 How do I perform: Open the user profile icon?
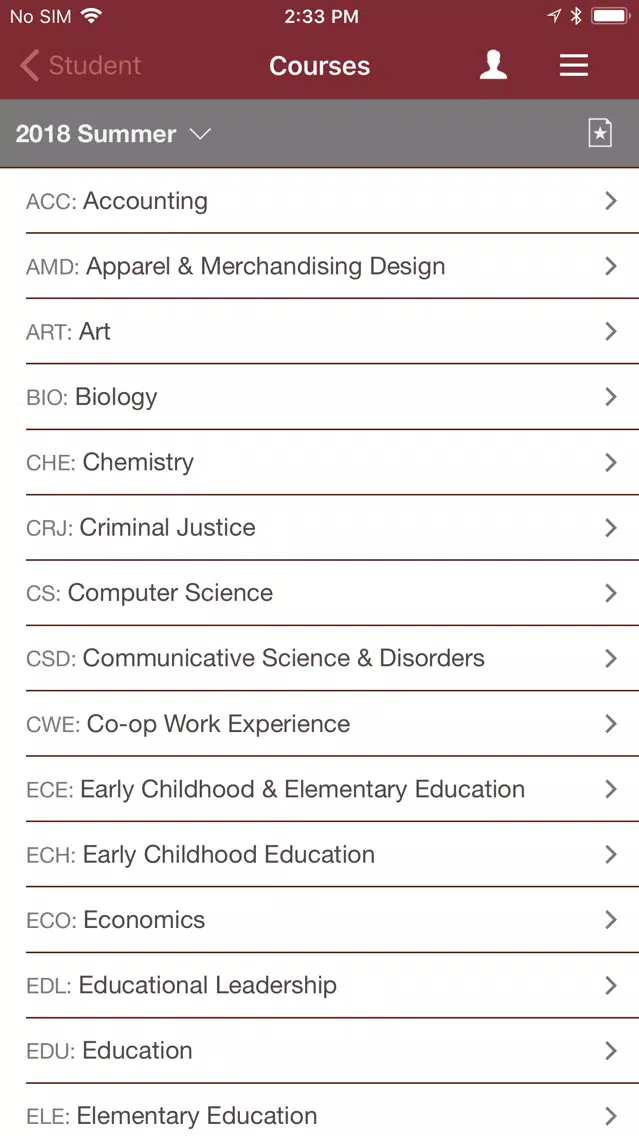[x=493, y=66]
